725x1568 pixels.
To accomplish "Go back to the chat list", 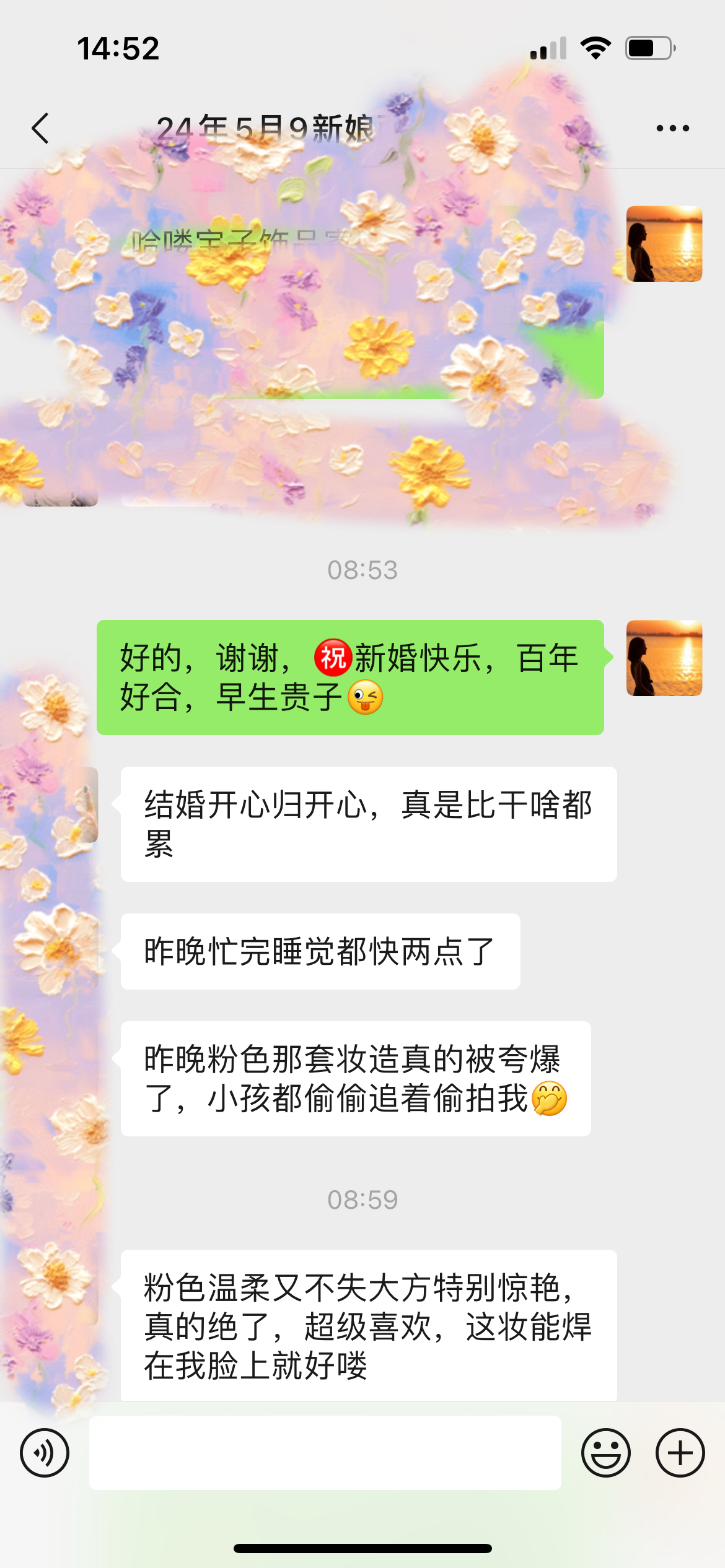I will [40, 128].
